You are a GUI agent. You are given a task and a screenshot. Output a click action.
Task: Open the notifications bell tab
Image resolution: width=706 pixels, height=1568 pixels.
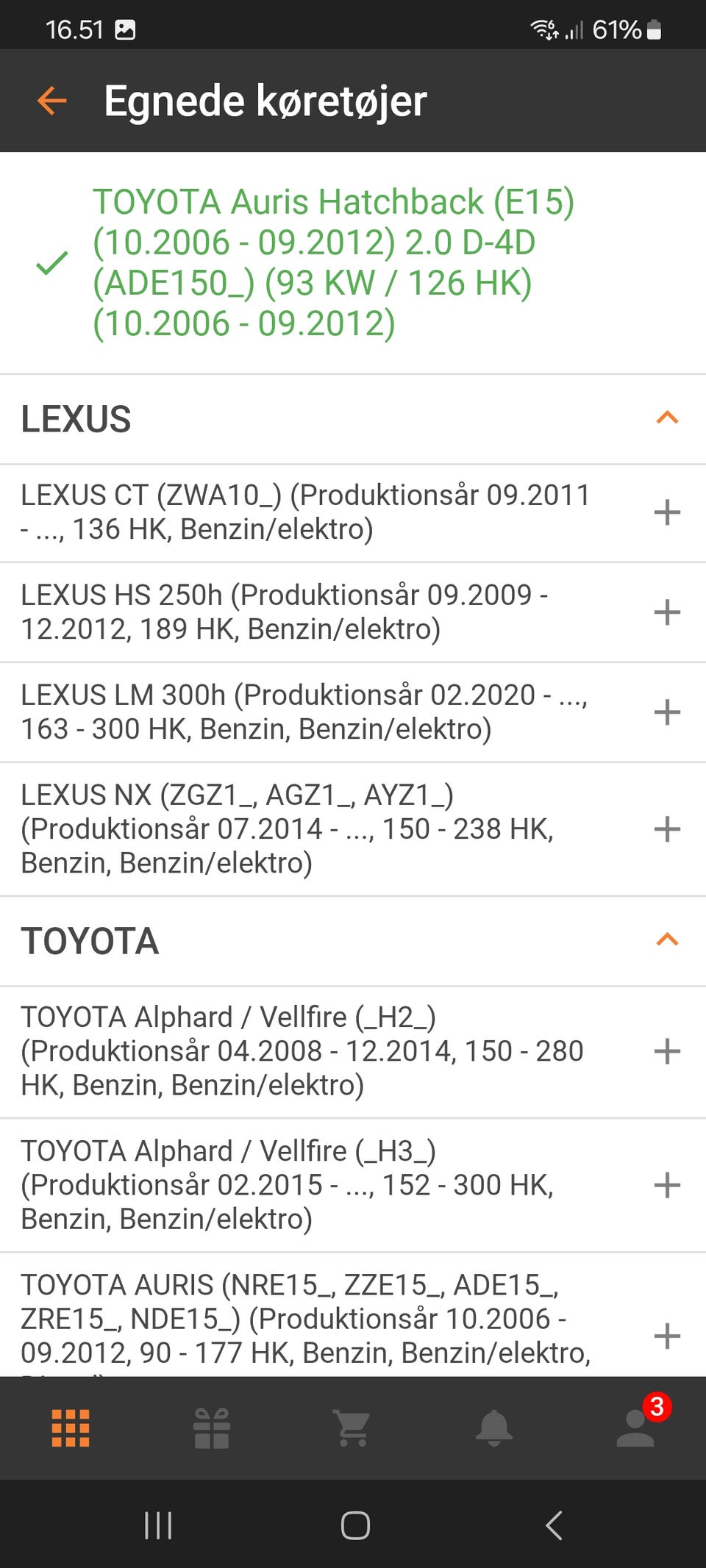tap(494, 1428)
